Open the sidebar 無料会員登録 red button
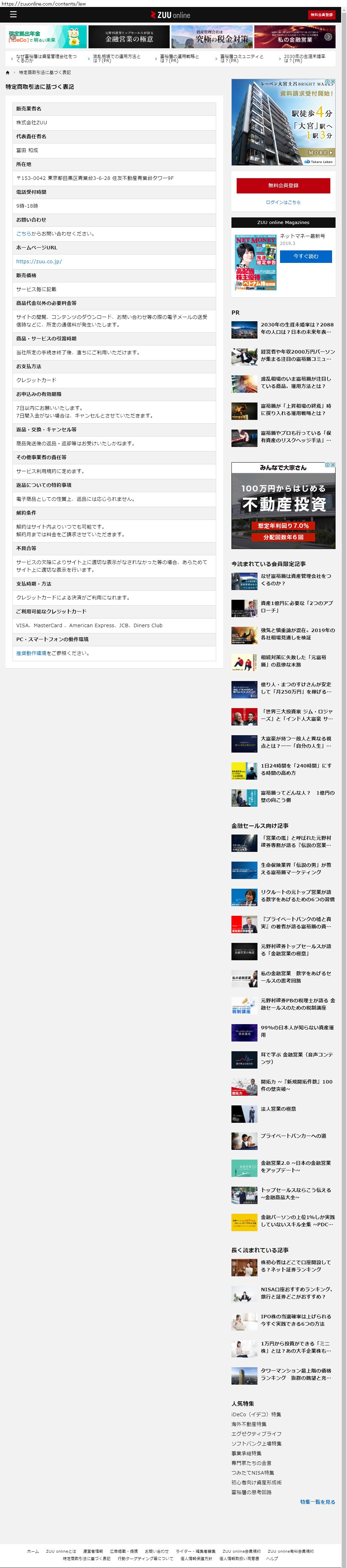The image size is (347, 1568). pyautogui.click(x=282, y=185)
